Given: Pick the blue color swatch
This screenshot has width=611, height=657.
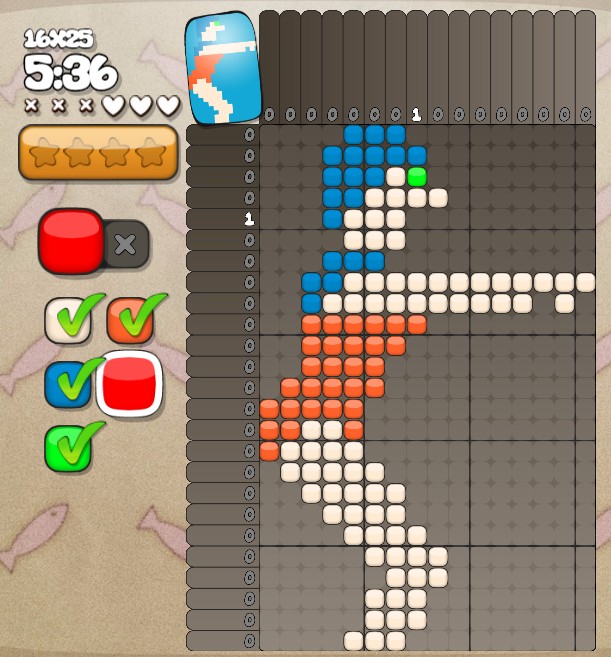Looking at the screenshot, I should [68, 383].
